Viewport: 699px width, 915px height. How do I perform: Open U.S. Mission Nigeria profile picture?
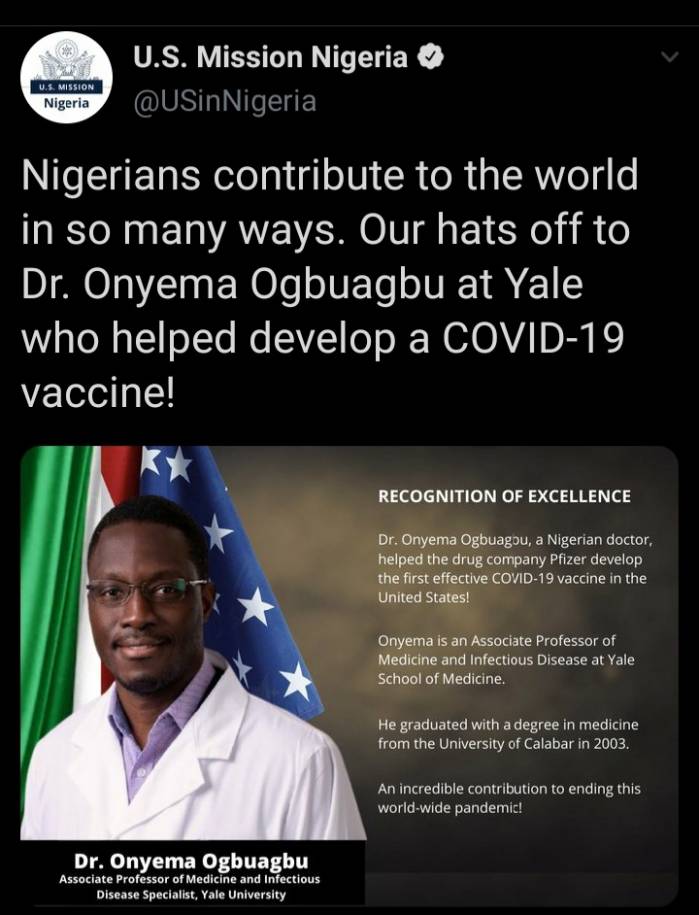tap(67, 79)
